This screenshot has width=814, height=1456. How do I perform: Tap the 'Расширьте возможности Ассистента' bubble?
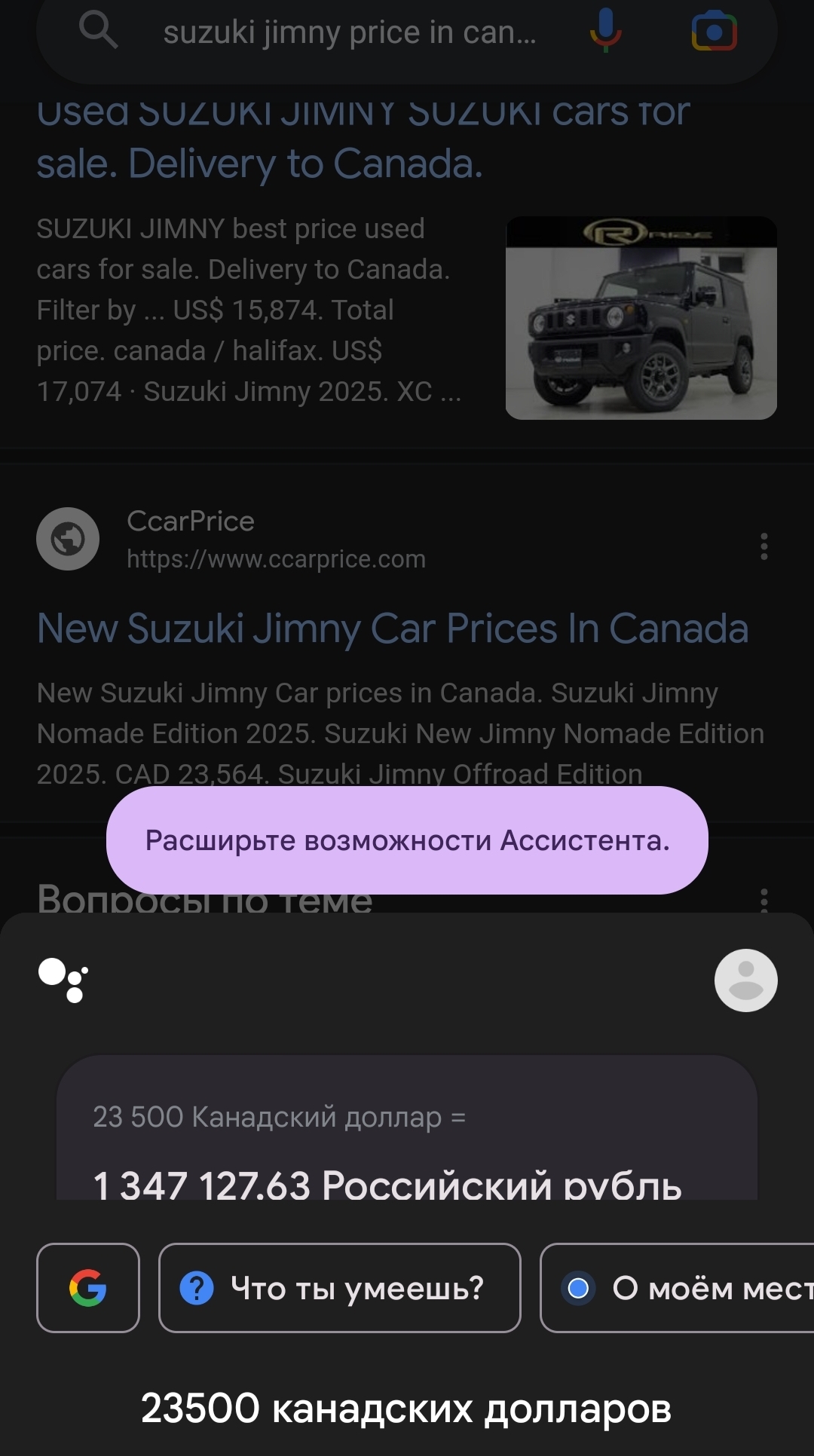407,840
